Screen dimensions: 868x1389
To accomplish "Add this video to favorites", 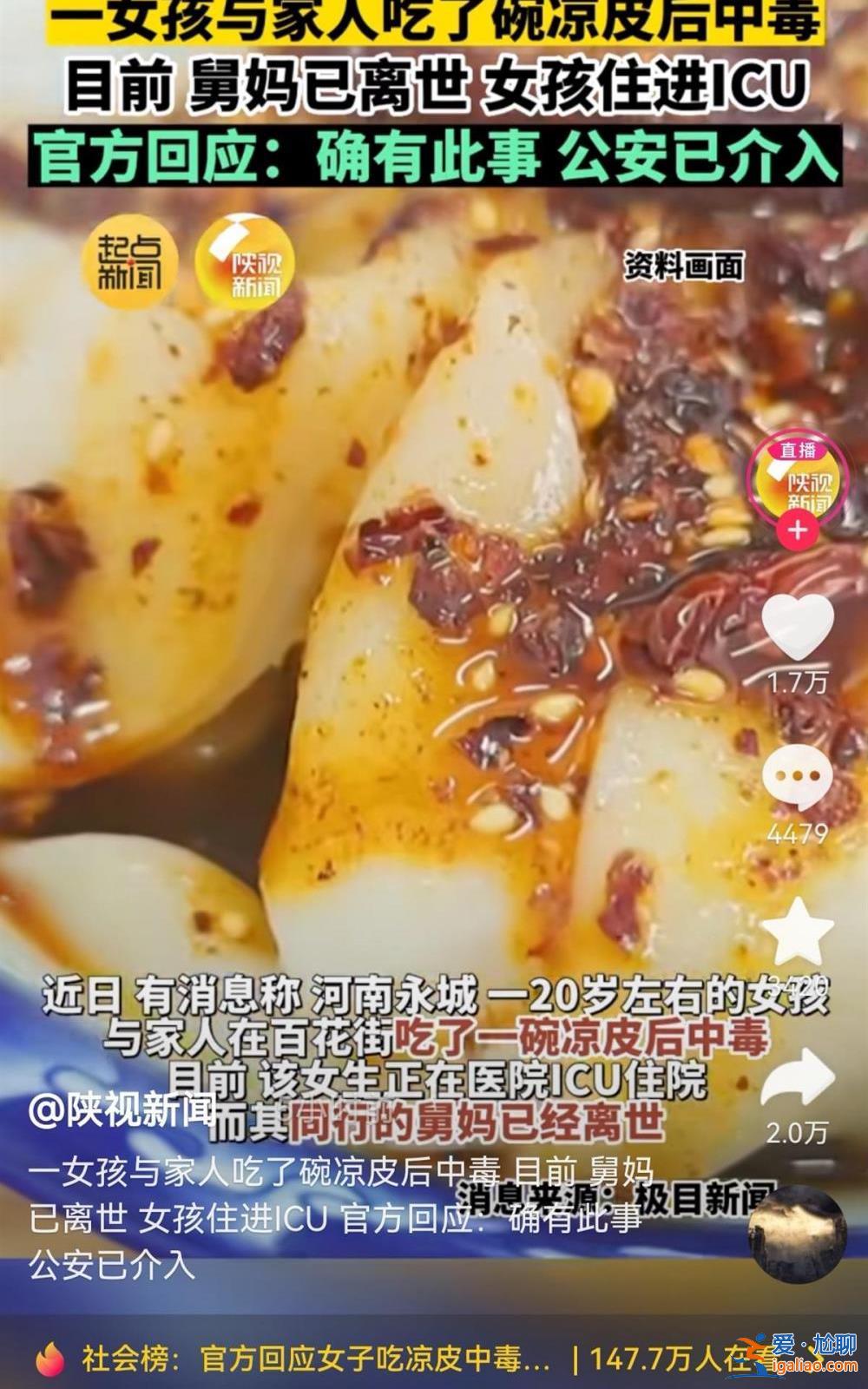I will [x=797, y=931].
